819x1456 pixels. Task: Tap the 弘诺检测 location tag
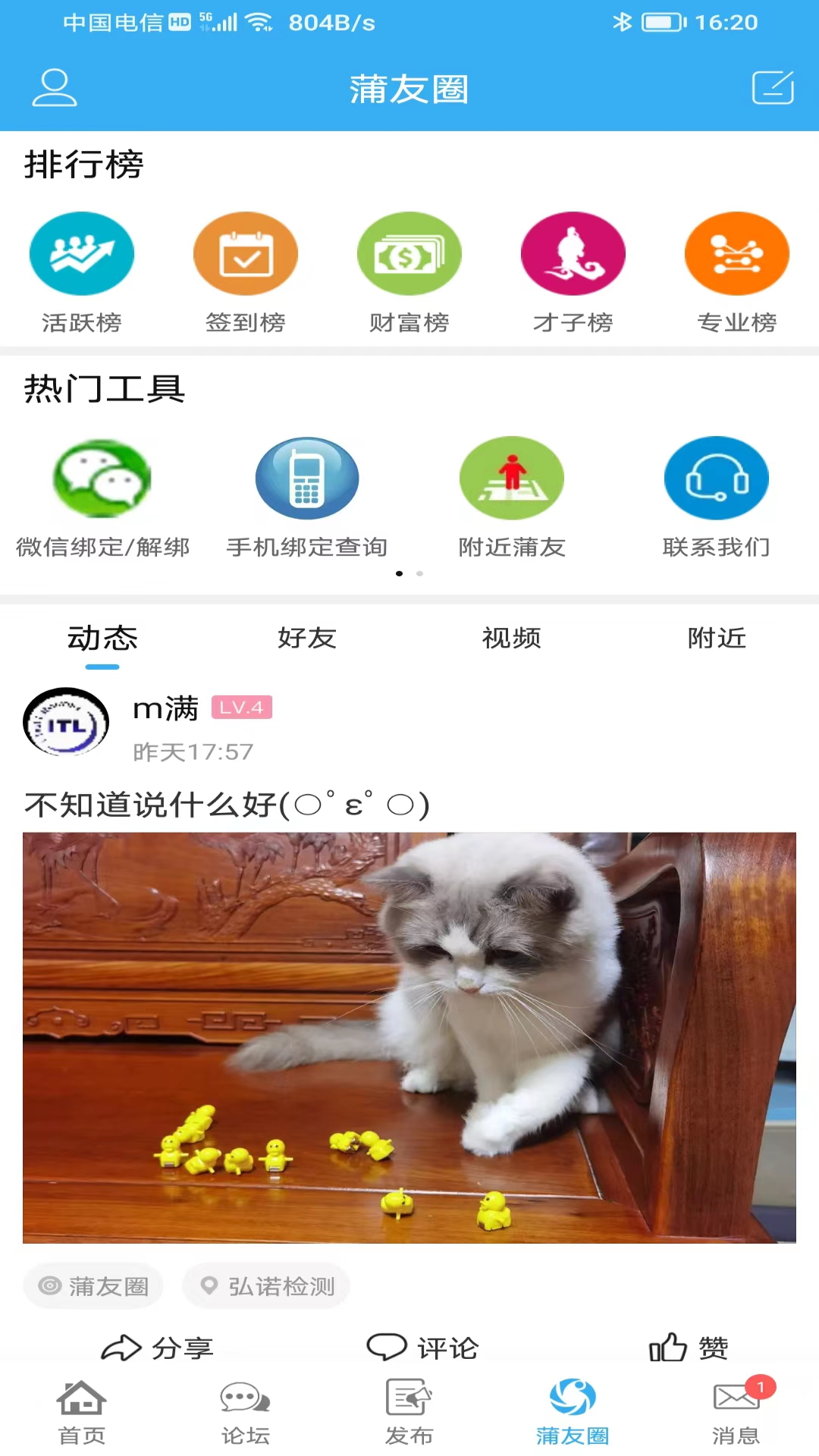tap(266, 1285)
